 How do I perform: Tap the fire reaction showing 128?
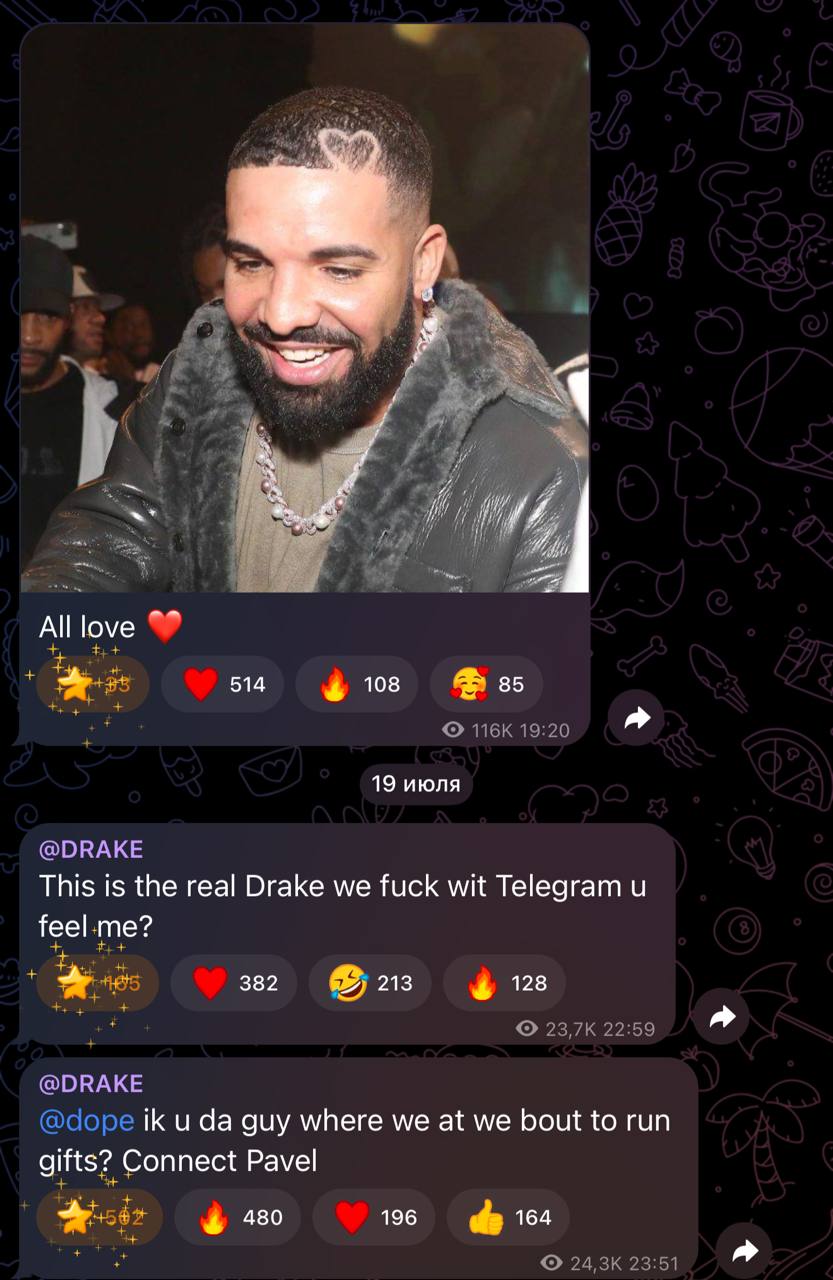[504, 983]
